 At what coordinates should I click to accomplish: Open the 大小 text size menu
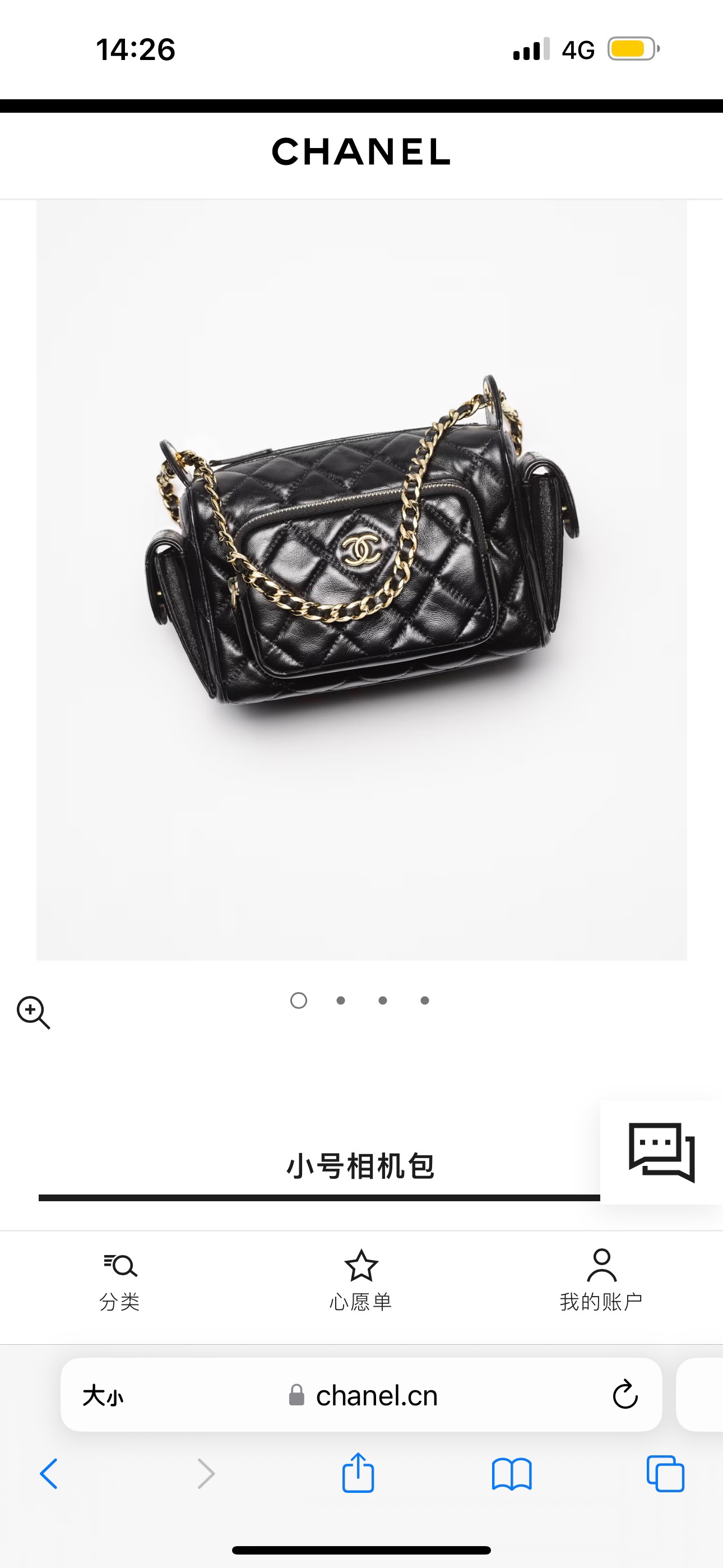[103, 1396]
